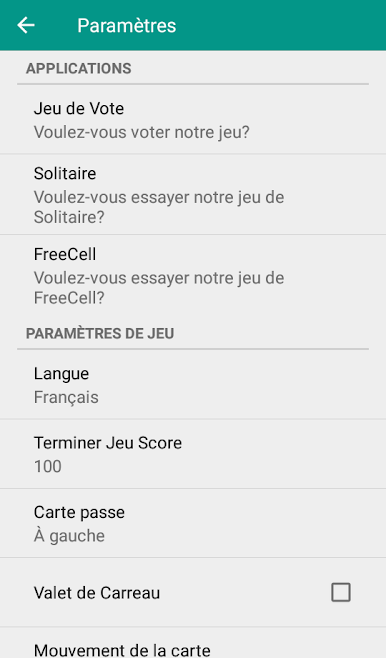Open the Carte passe setting

click(x=193, y=523)
